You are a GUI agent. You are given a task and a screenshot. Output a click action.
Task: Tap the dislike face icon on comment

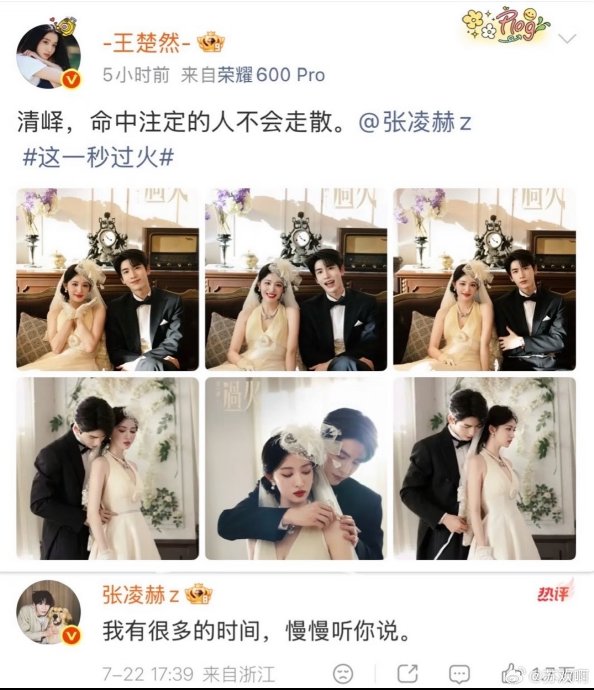tap(343, 674)
